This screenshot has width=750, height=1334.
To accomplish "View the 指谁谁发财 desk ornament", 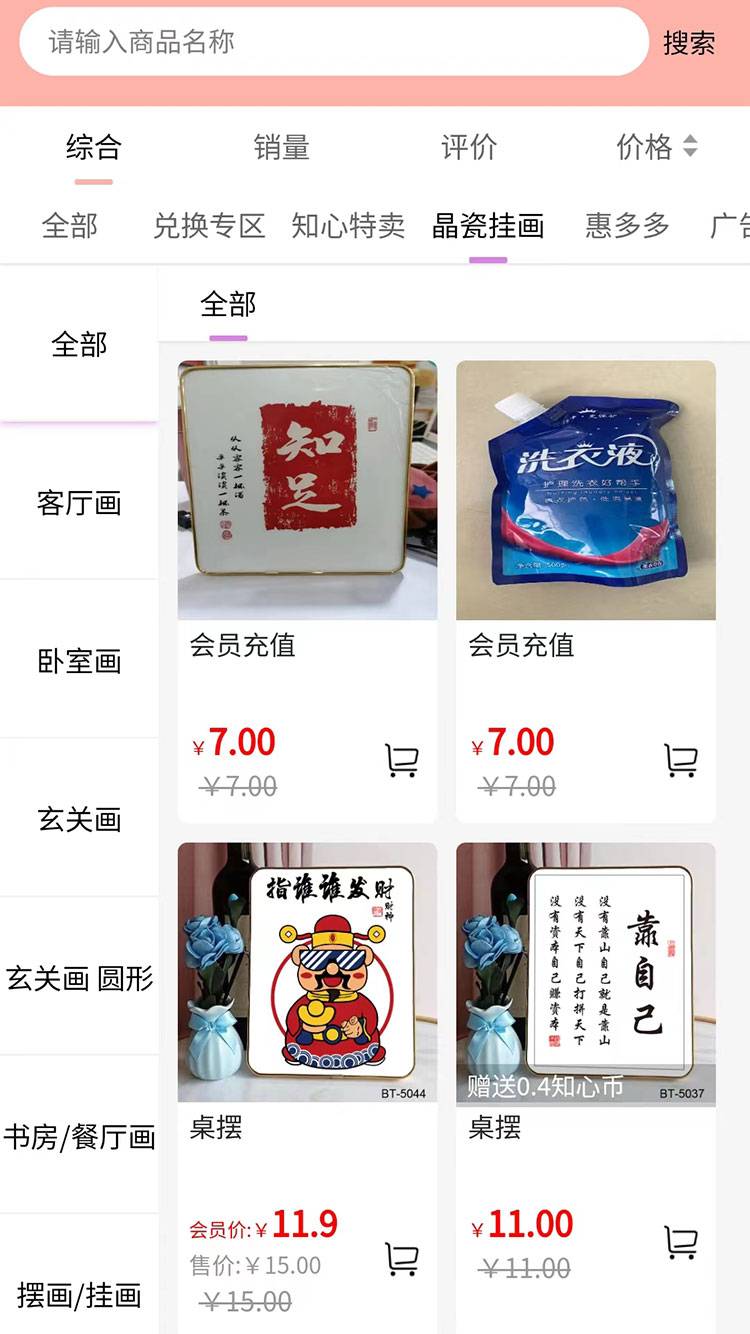I will pyautogui.click(x=307, y=972).
